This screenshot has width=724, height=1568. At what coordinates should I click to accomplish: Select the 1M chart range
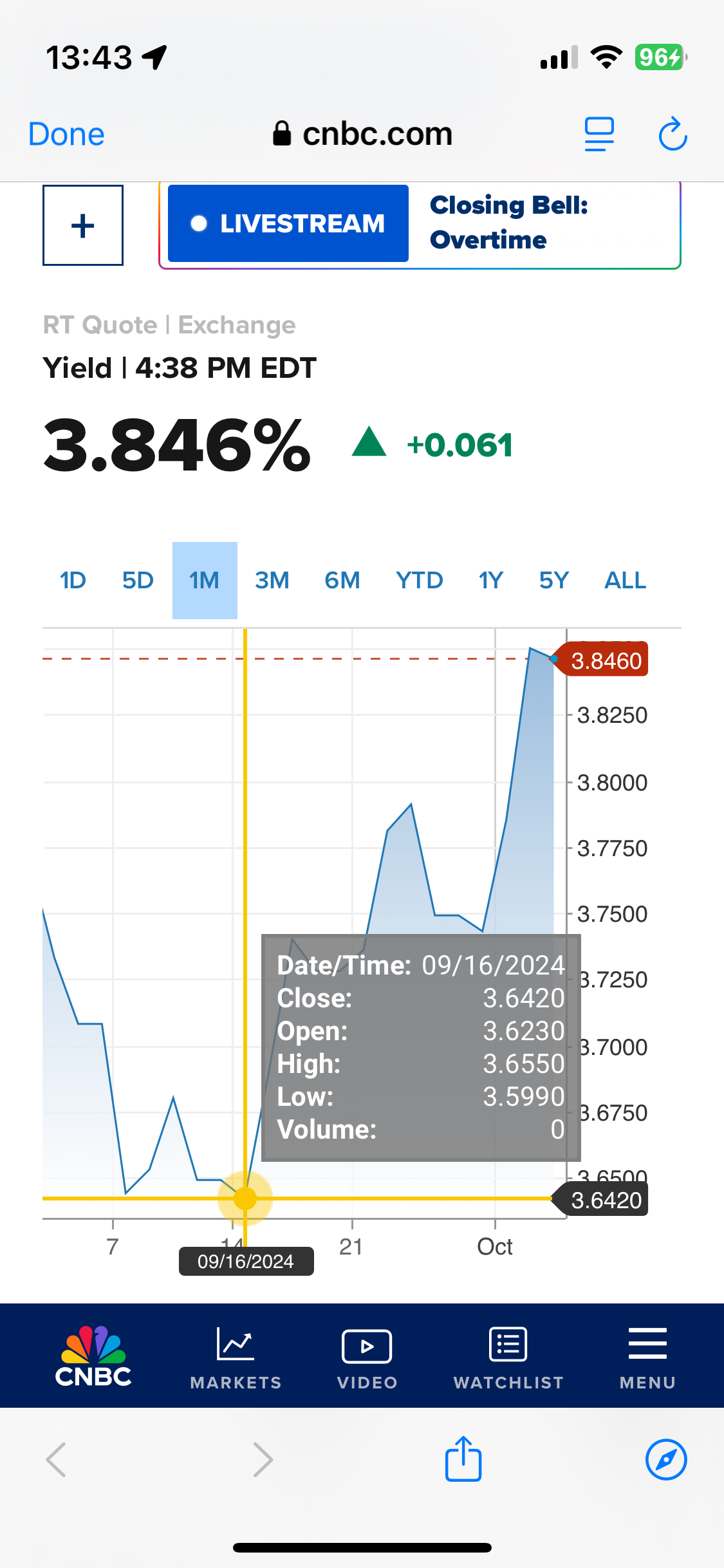click(205, 581)
